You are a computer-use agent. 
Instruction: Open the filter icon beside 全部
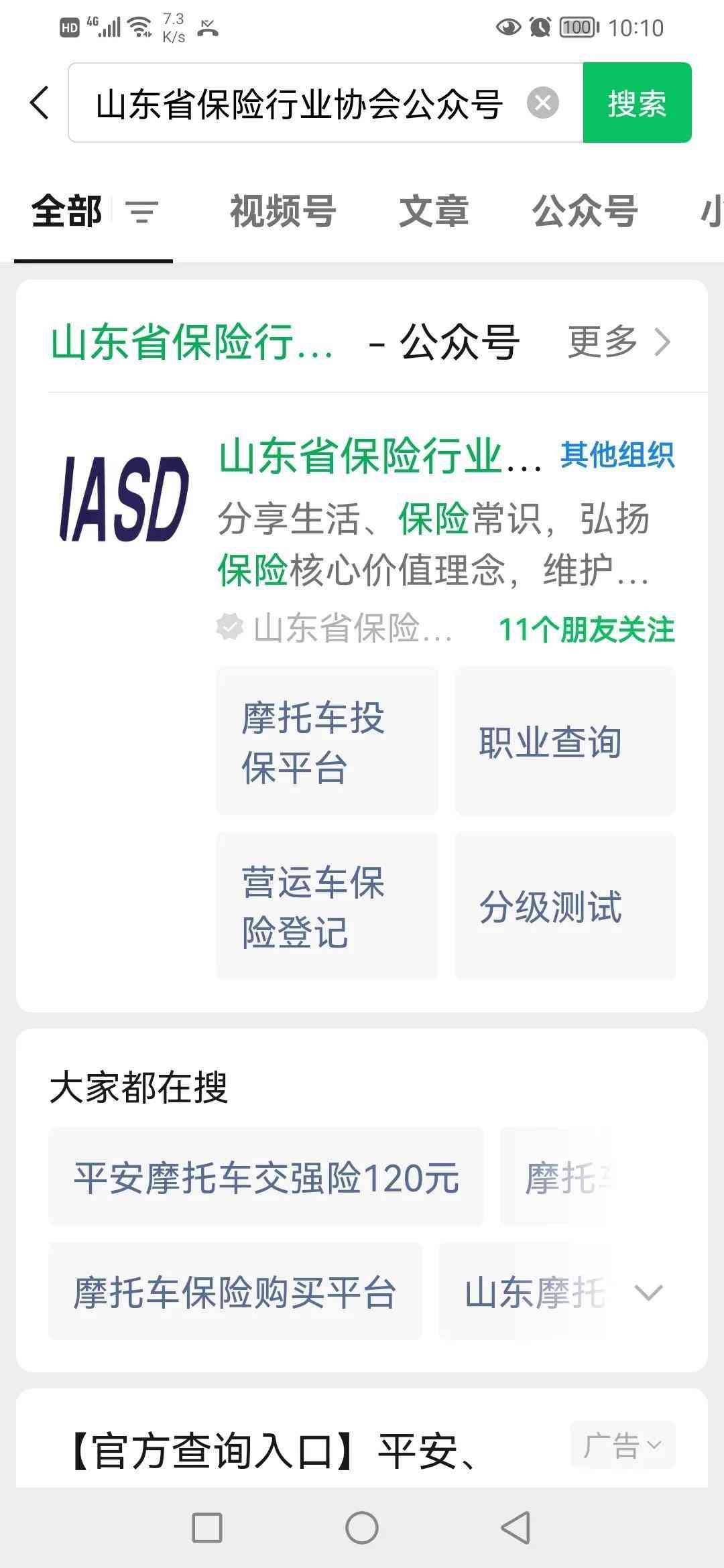tap(142, 212)
